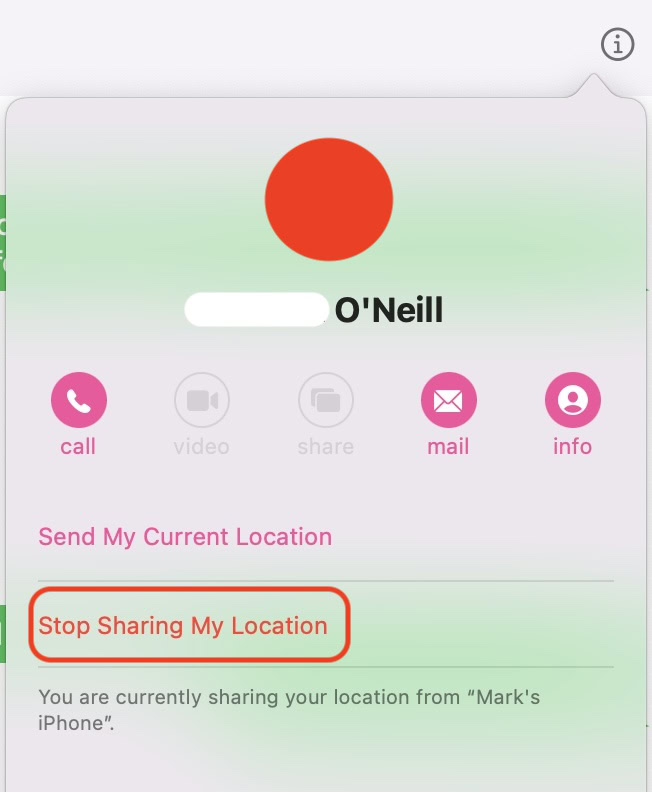Tap the info circle icon at top
The width and height of the screenshot is (652, 792).
(x=617, y=44)
